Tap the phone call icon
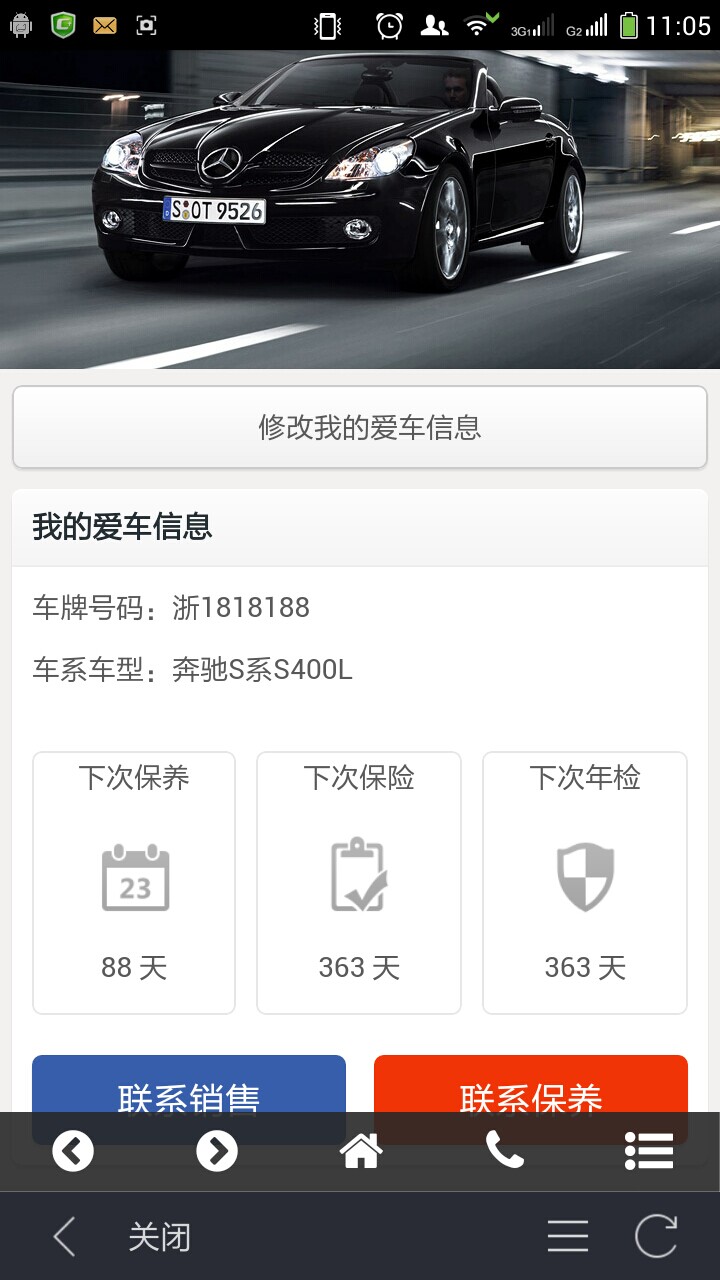Viewport: 720px width, 1280px height. point(505,1151)
